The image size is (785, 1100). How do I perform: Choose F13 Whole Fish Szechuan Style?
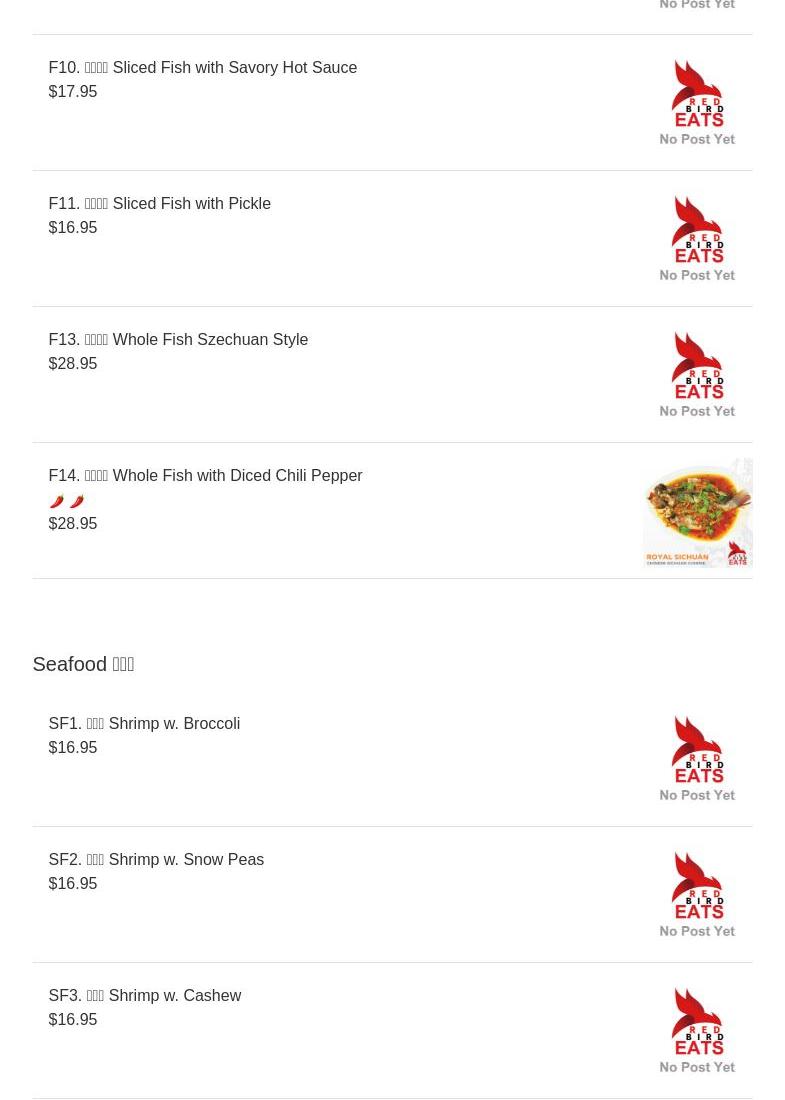click(x=178, y=340)
